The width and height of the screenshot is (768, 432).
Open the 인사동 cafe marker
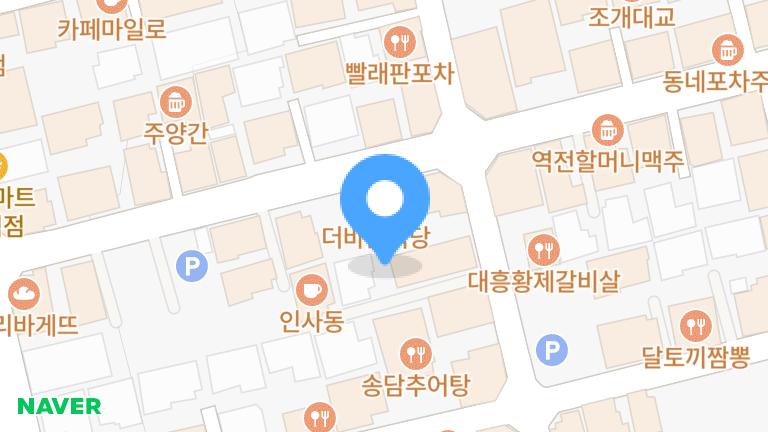pos(312,289)
